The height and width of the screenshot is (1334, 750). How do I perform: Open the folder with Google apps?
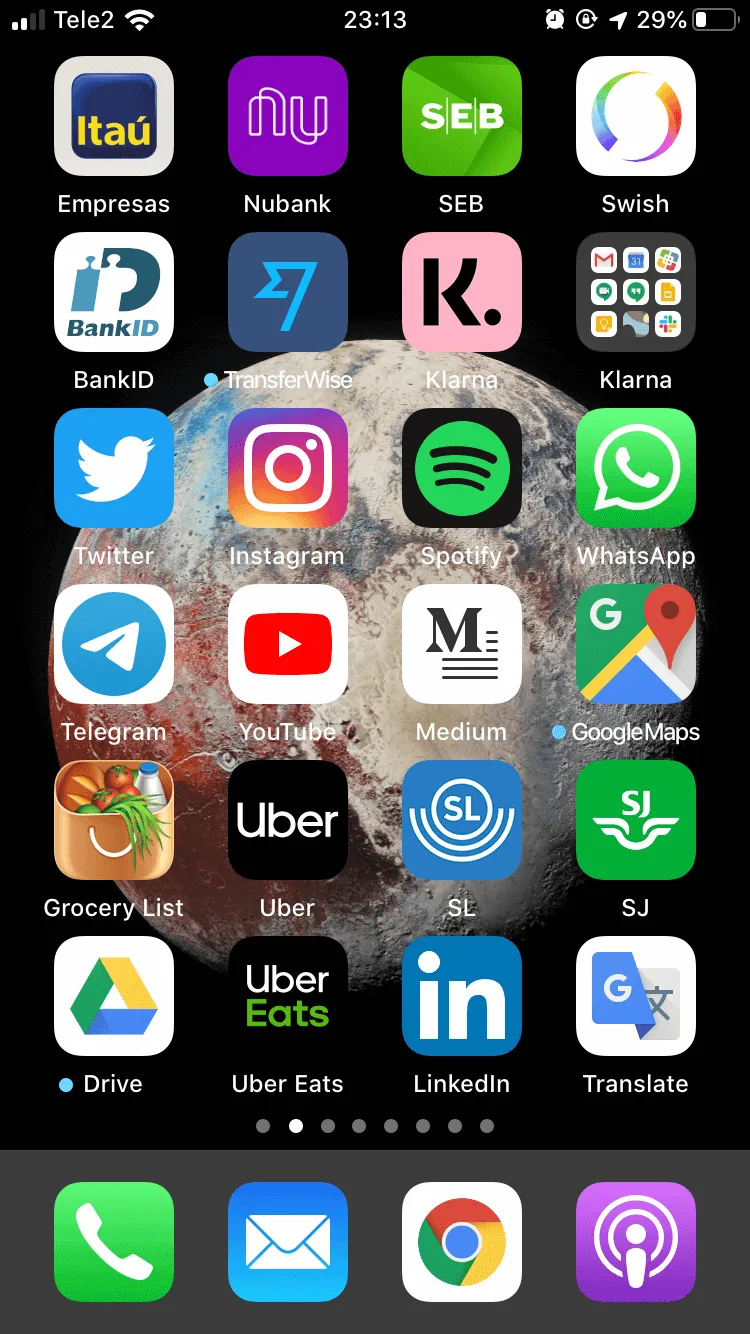click(x=636, y=292)
